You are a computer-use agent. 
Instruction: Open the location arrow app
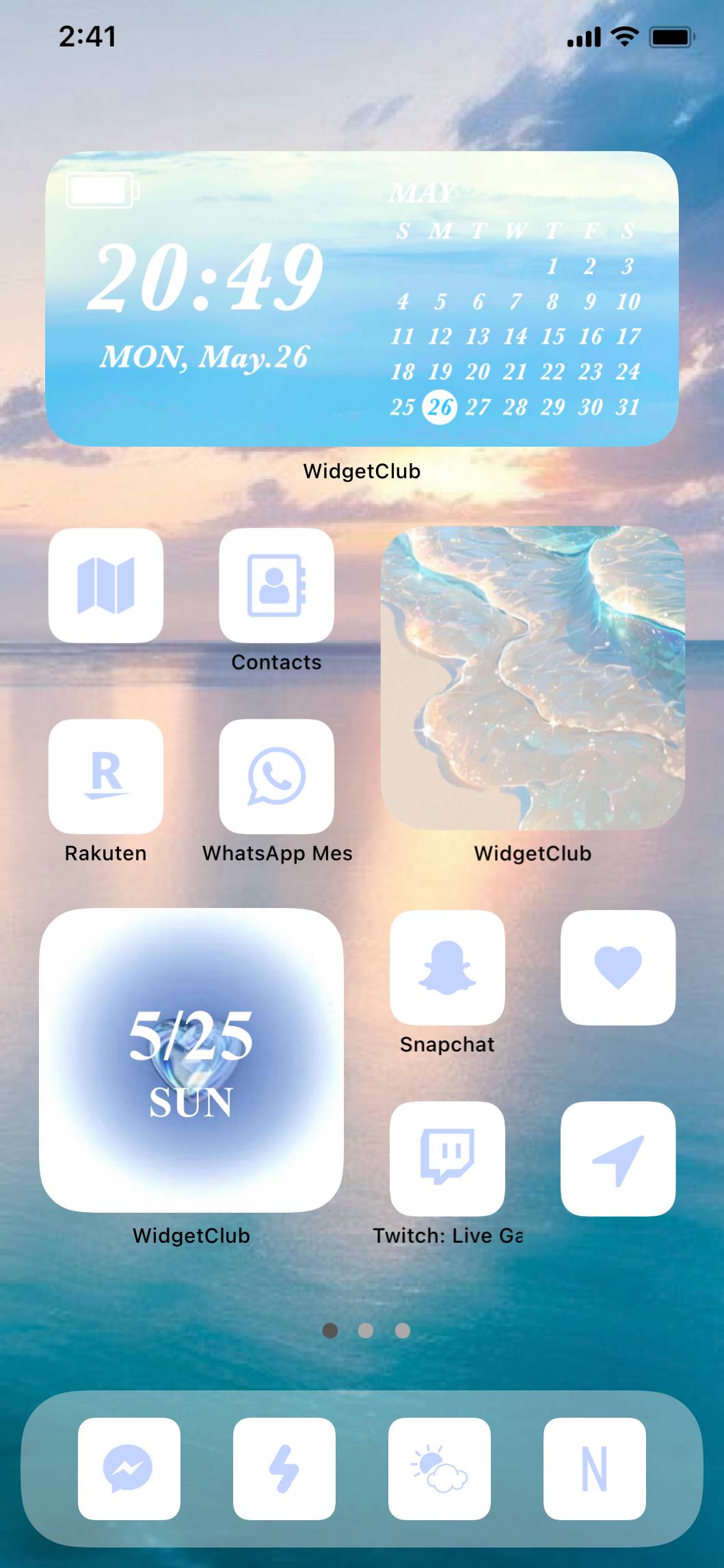tap(618, 1159)
